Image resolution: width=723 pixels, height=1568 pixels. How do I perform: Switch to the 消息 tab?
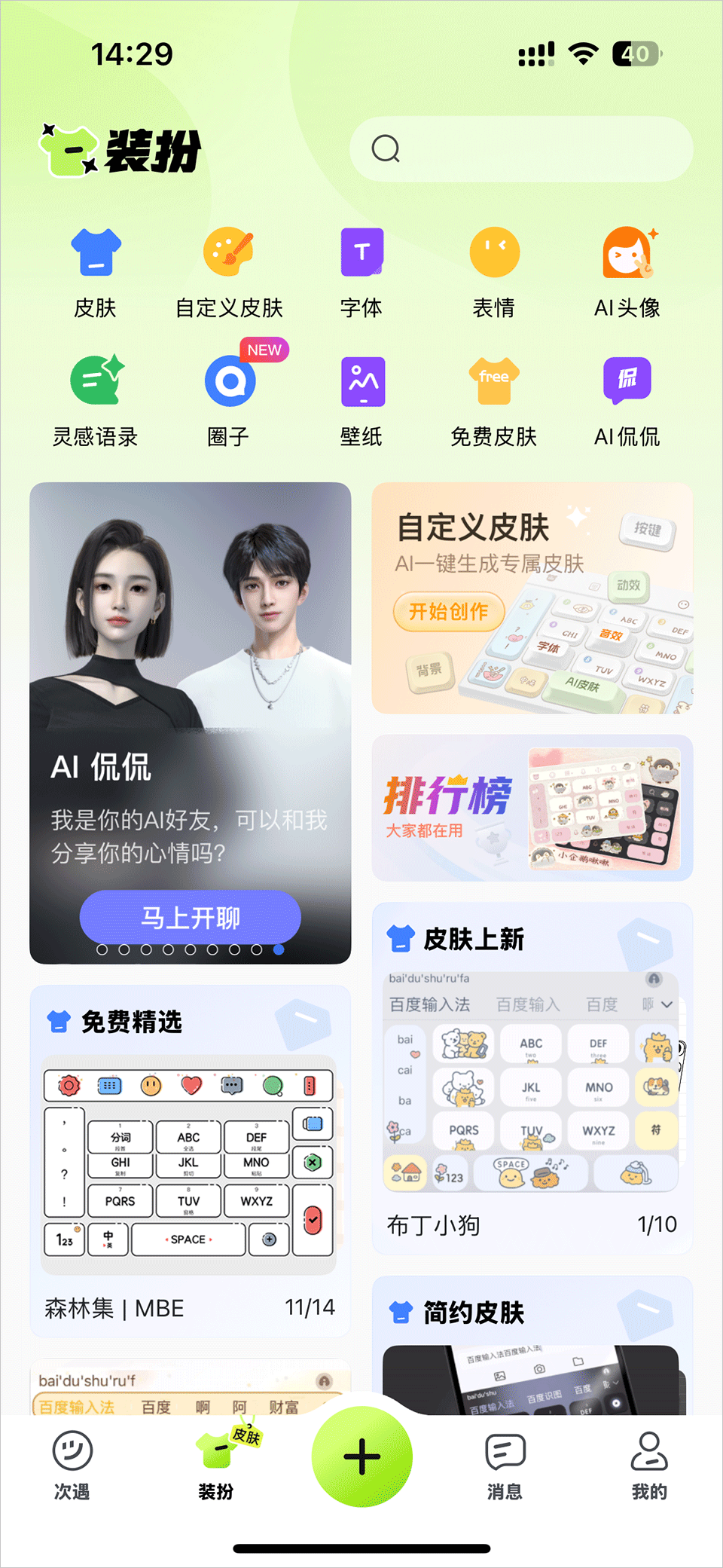[x=505, y=1466]
